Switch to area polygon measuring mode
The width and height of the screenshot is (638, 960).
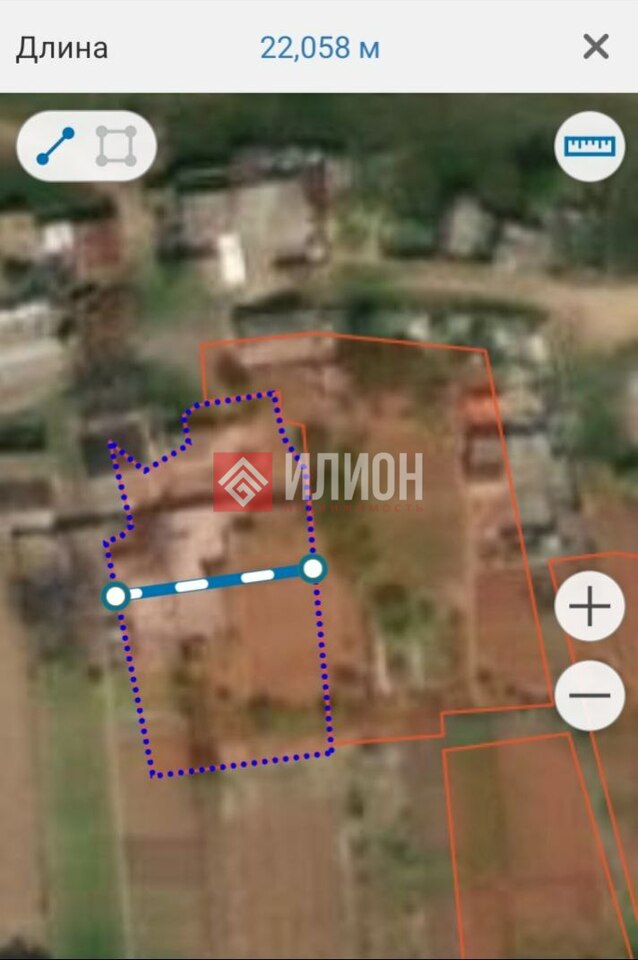pos(116,146)
